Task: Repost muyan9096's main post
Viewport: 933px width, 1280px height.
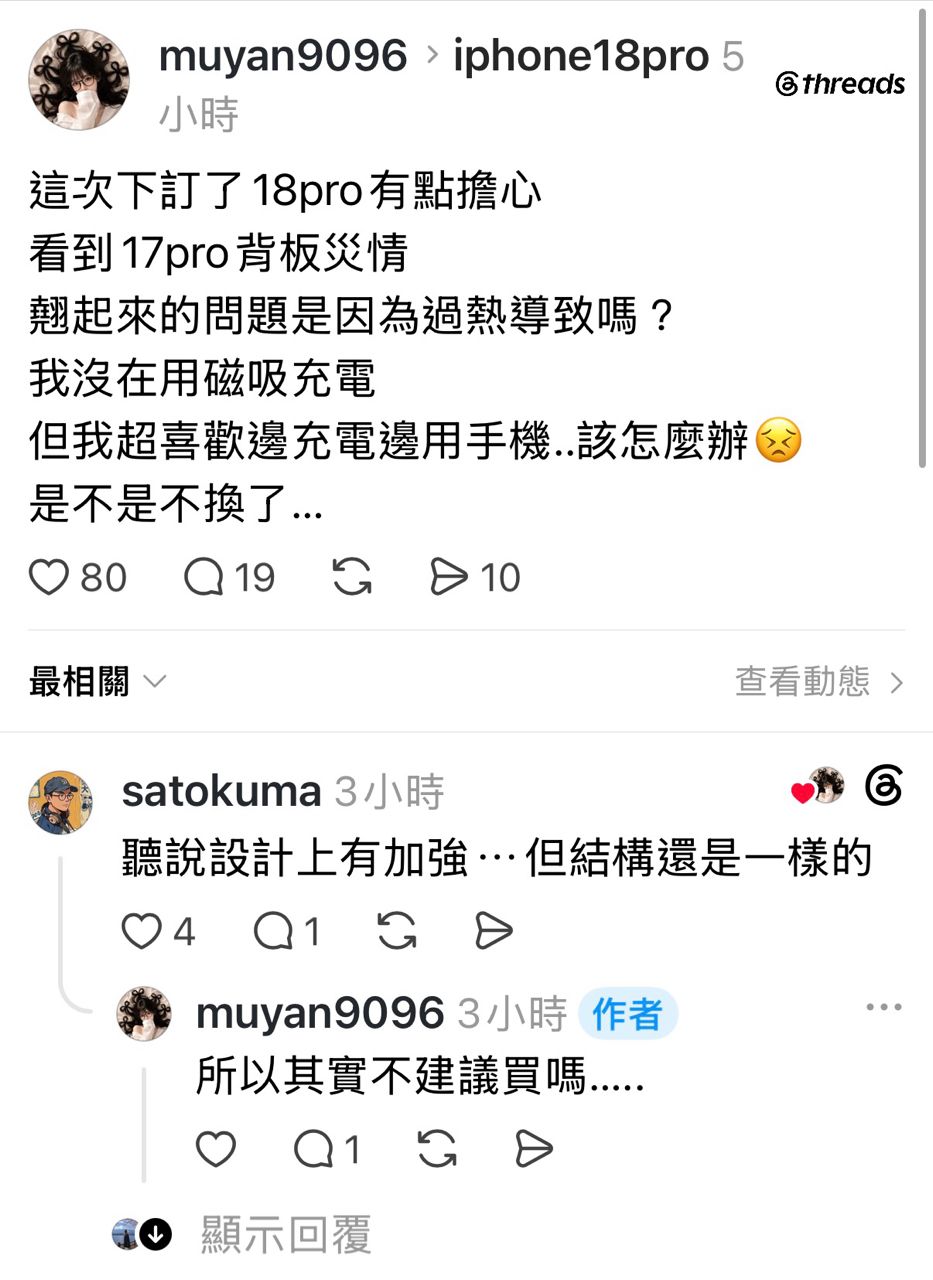Action: pos(352,577)
